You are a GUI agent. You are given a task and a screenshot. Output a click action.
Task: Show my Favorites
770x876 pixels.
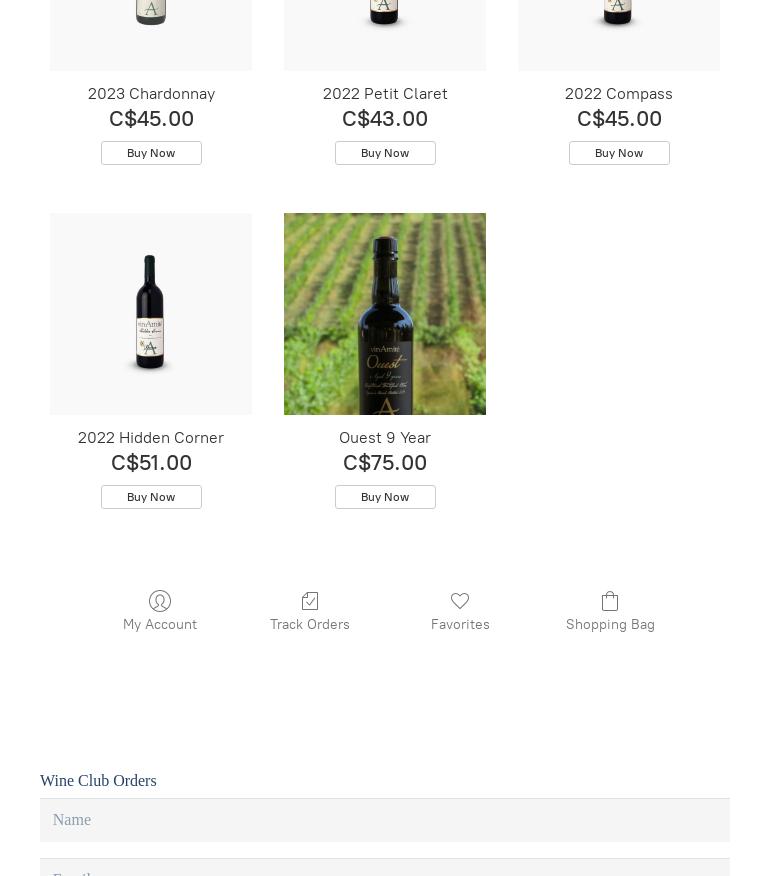[460, 611]
